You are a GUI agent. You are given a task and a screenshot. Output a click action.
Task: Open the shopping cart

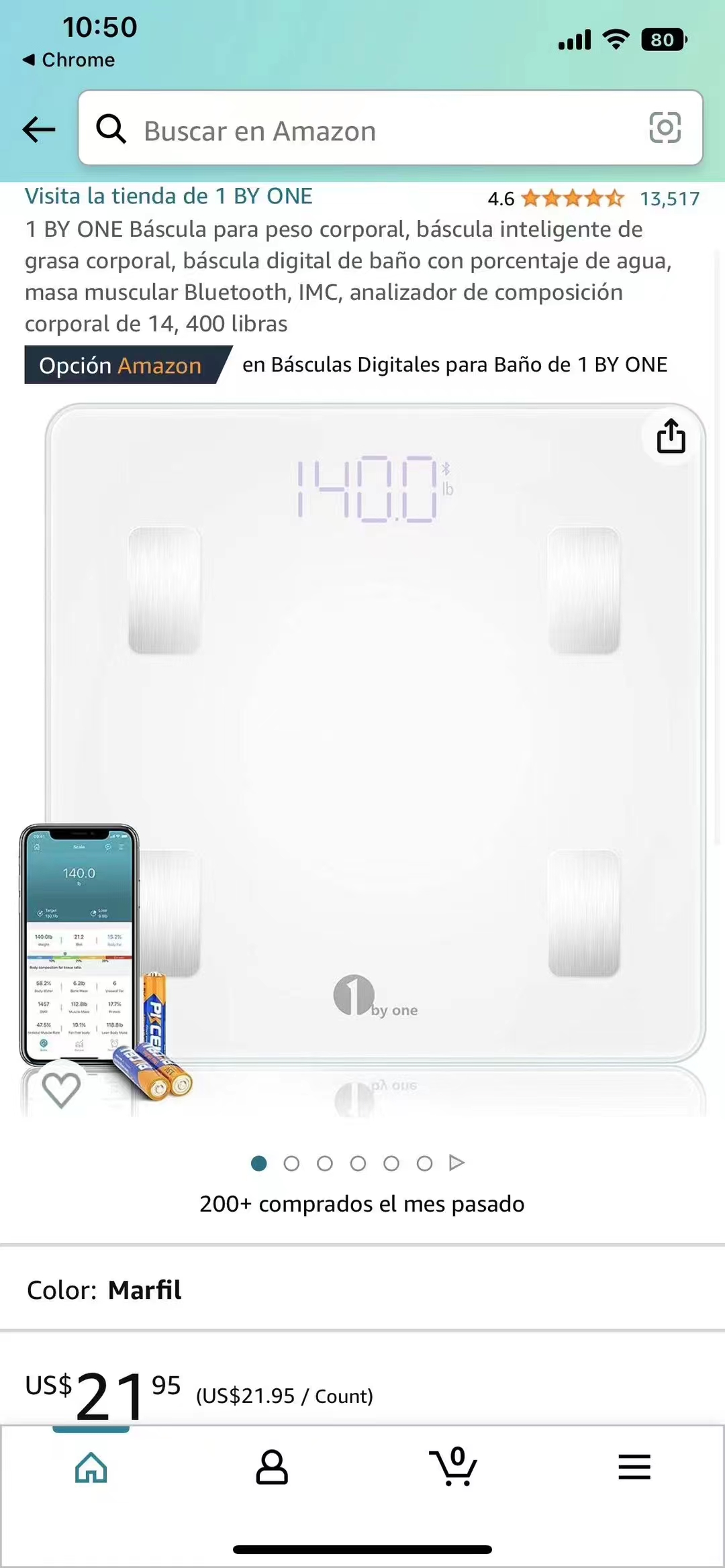coord(454,1467)
